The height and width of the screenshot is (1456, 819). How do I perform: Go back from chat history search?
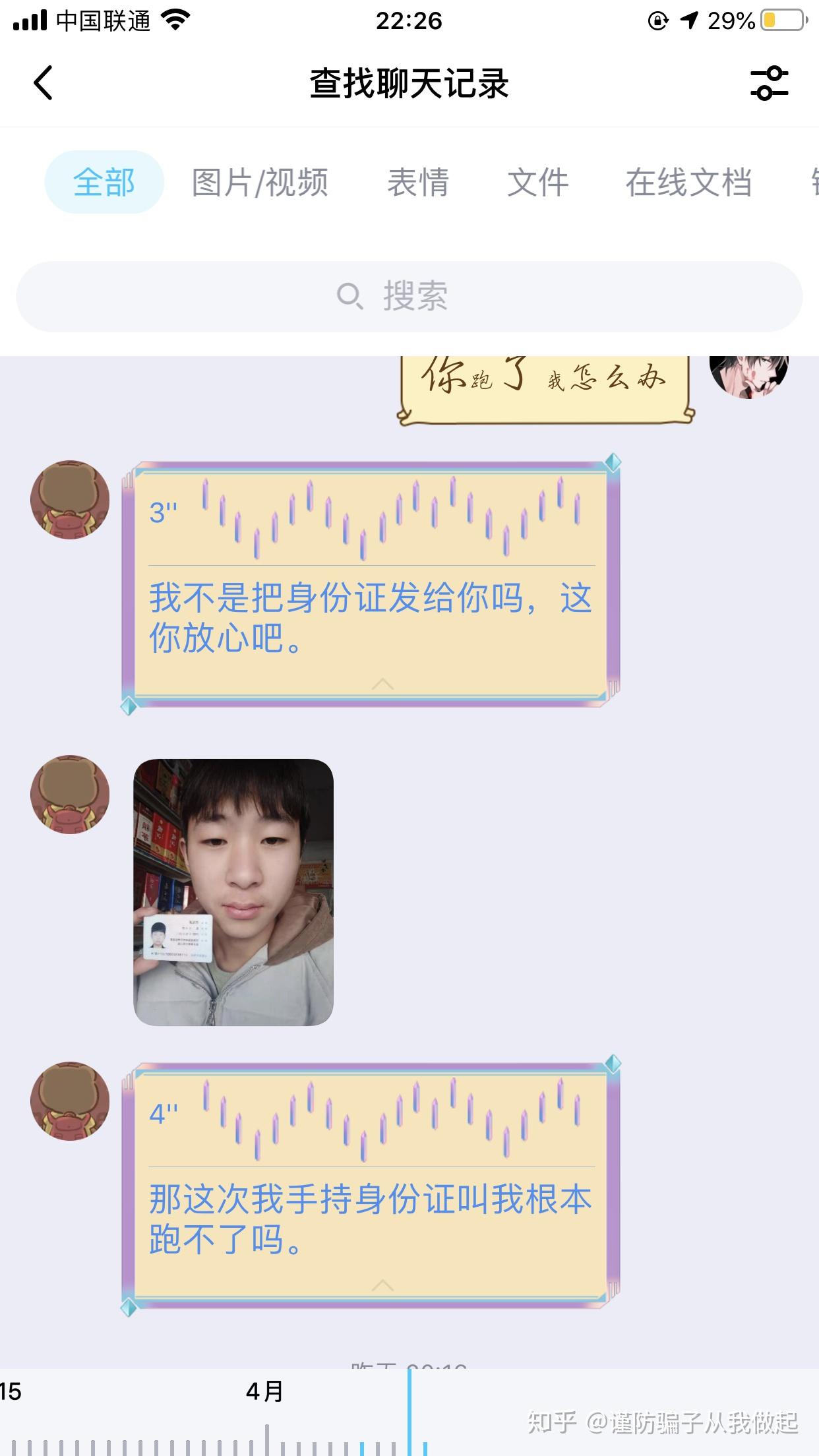[x=43, y=83]
